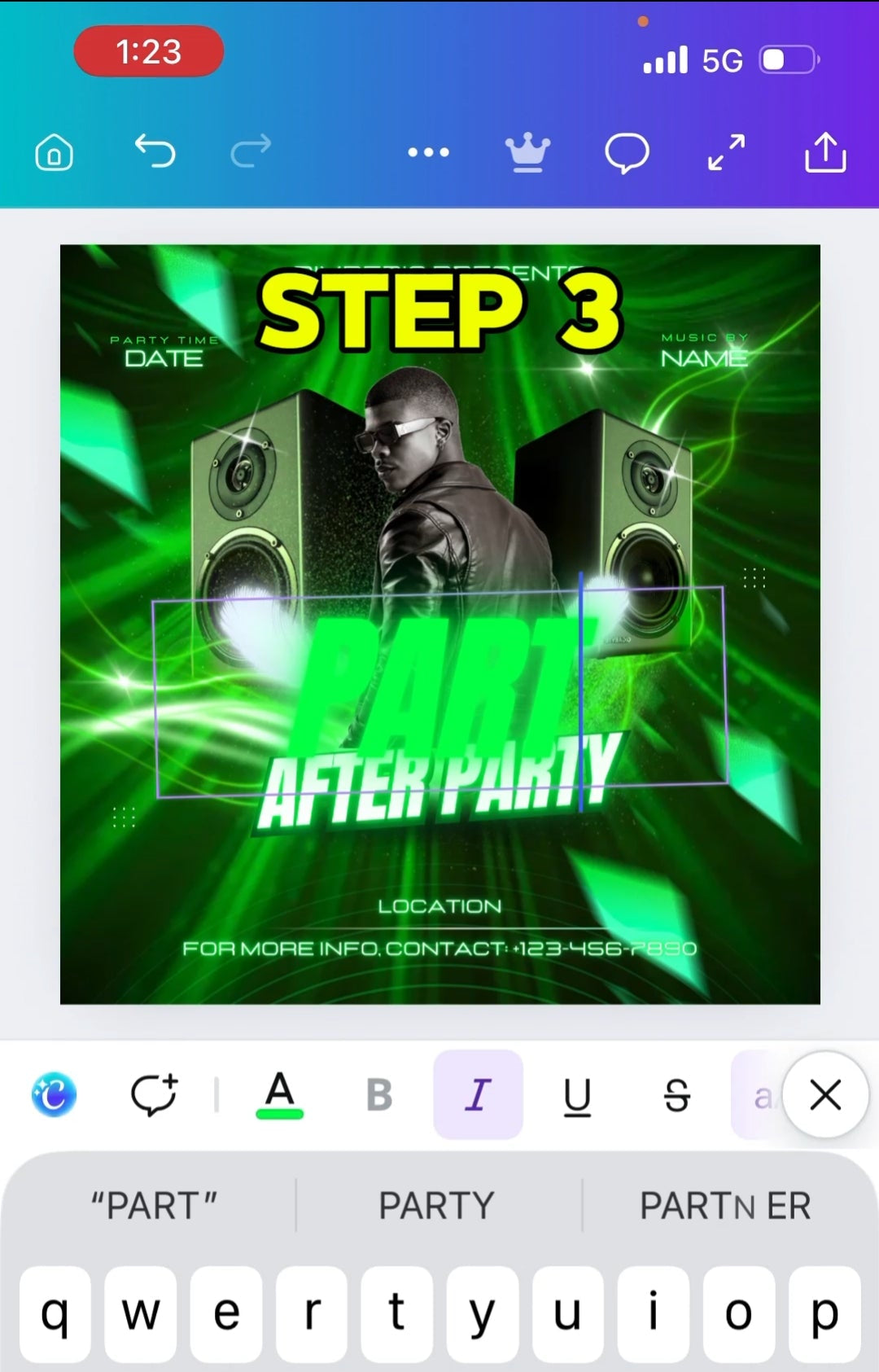This screenshot has height=1372, width=879.
Task: Change the text color
Action: tap(280, 1094)
